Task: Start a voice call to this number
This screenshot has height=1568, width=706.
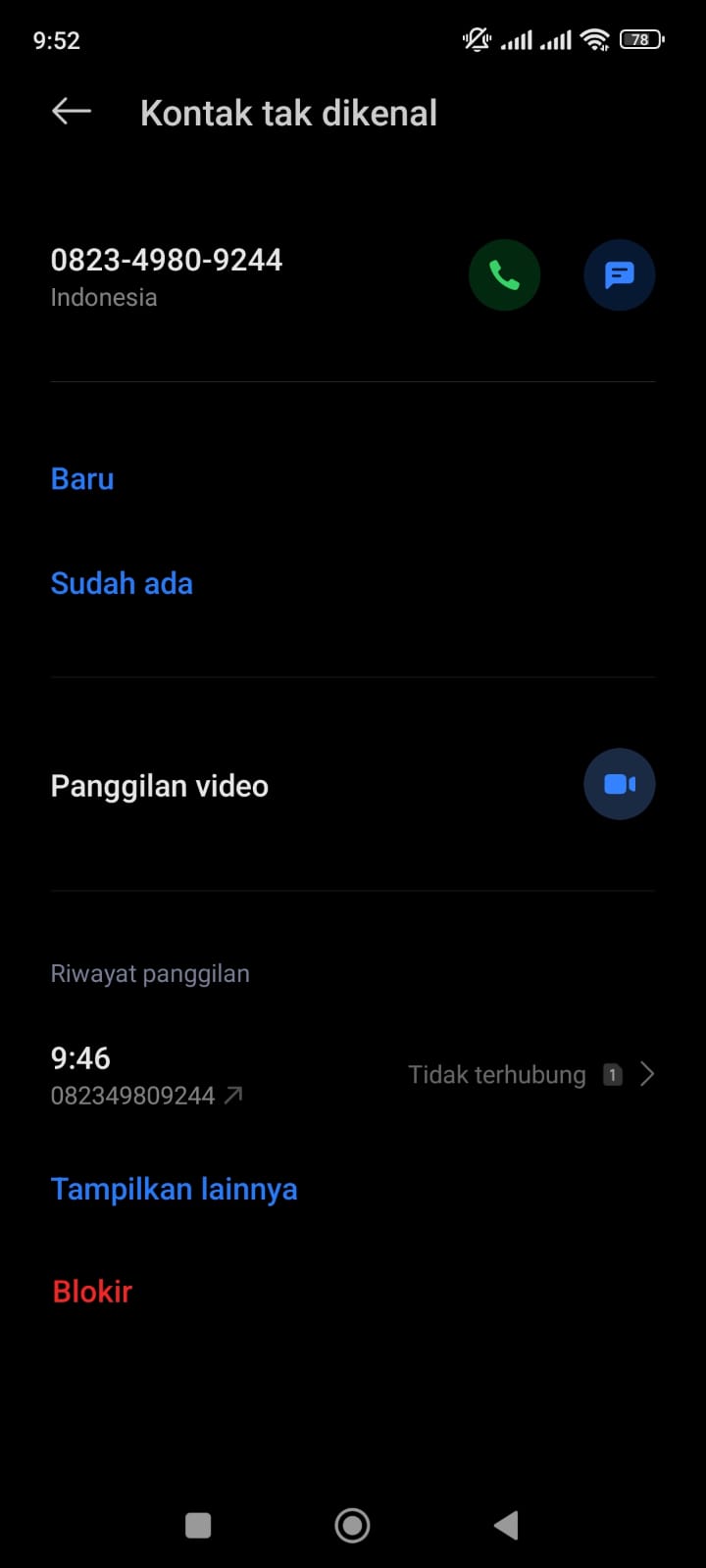Action: click(504, 275)
